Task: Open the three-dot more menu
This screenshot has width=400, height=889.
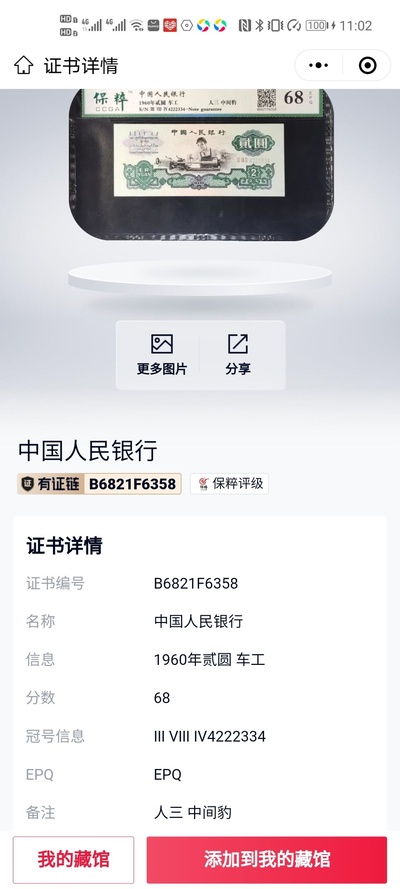Action: (318, 66)
